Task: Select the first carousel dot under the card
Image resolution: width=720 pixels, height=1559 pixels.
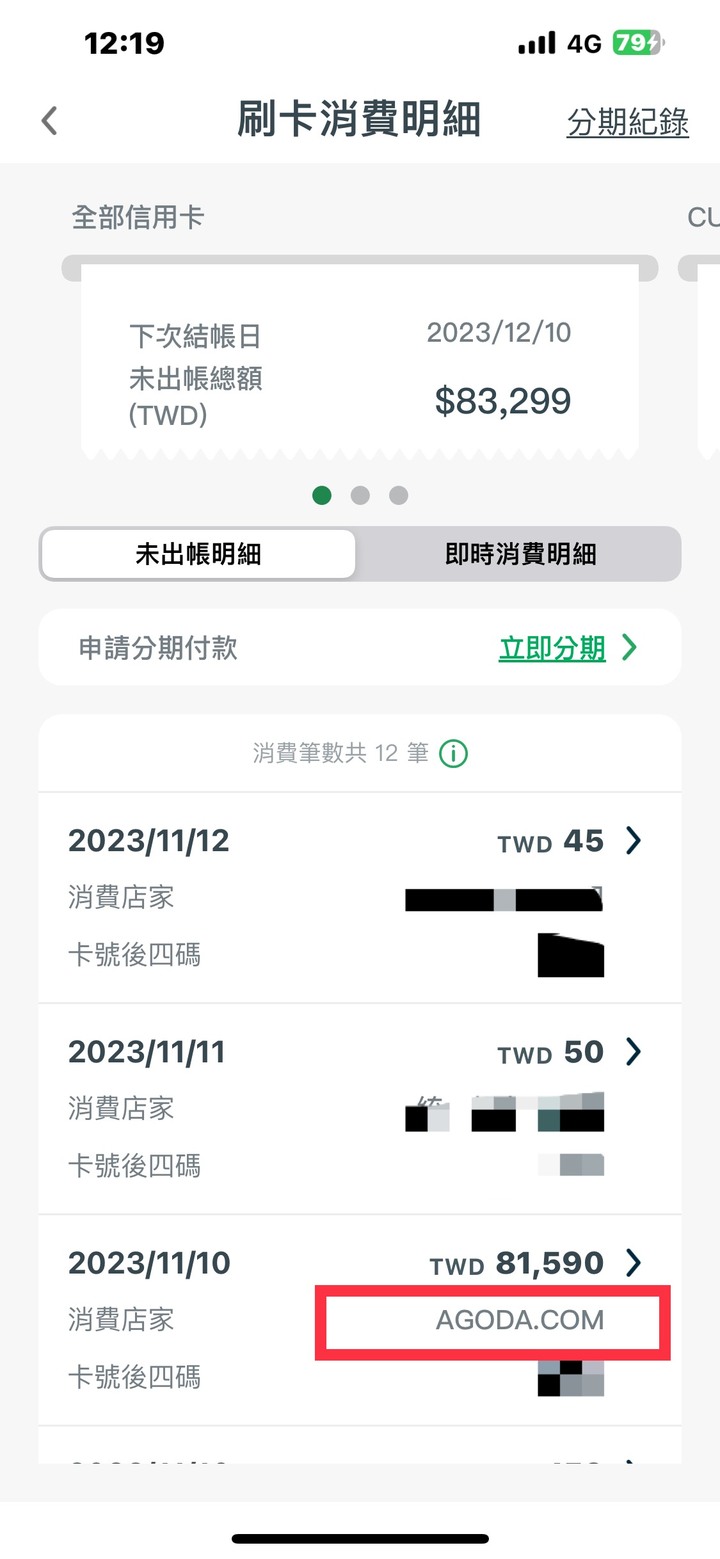Action: pyautogui.click(x=322, y=495)
